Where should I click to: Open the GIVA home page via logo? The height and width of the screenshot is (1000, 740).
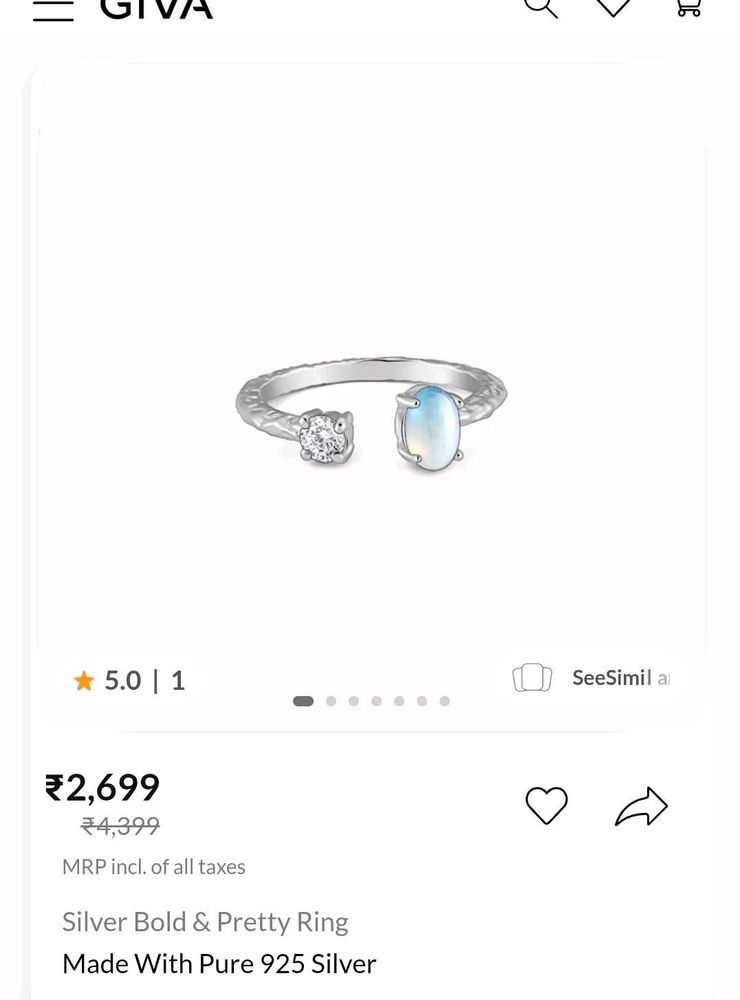point(155,7)
